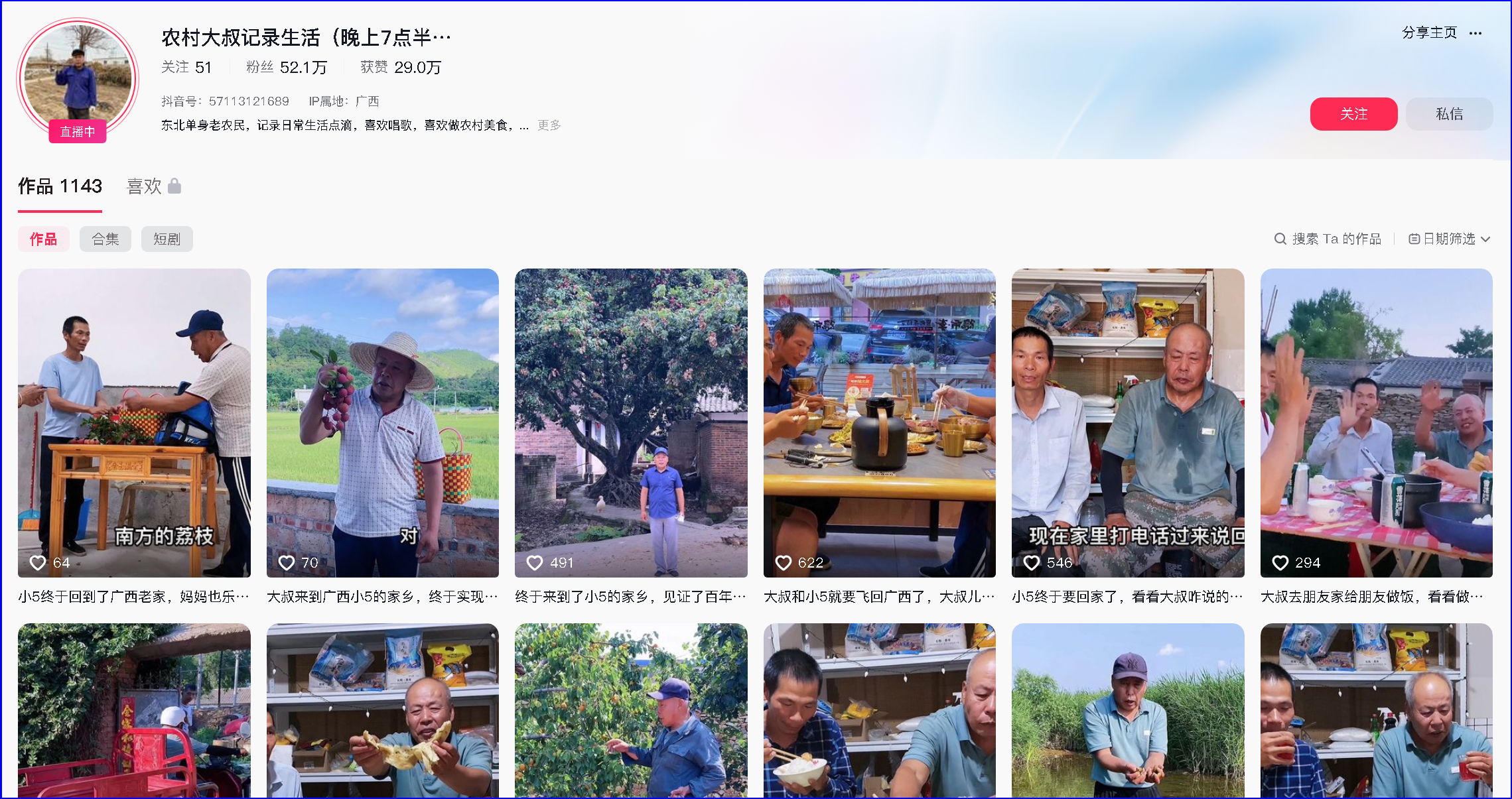The height and width of the screenshot is (799, 1512).
Task: View the 粉丝 52.1万 followers list
Action: pos(286,68)
